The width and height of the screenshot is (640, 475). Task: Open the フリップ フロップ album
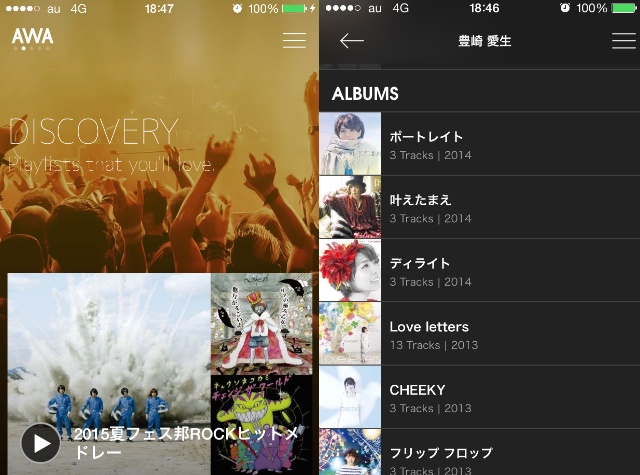(480, 452)
